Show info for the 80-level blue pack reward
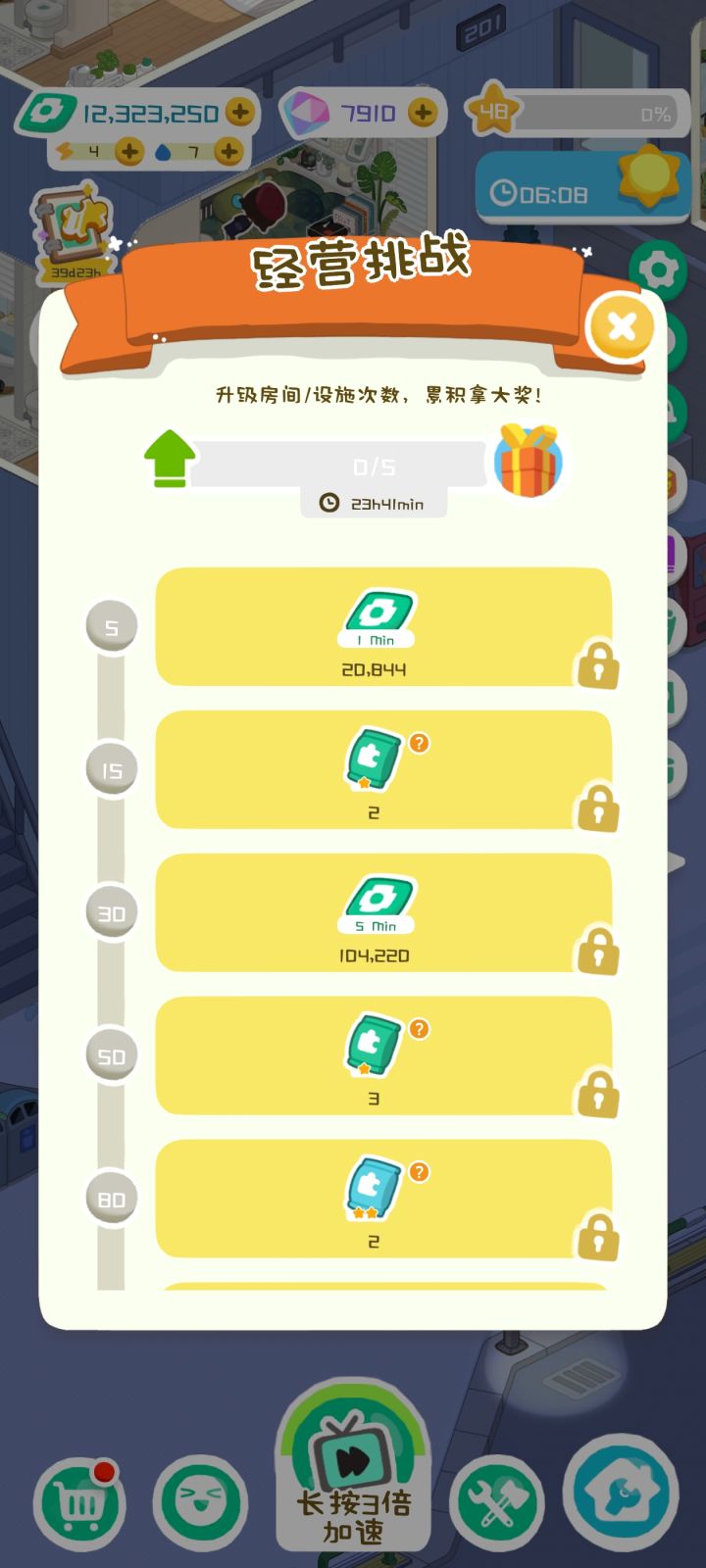The width and height of the screenshot is (706, 1568). click(x=420, y=1172)
